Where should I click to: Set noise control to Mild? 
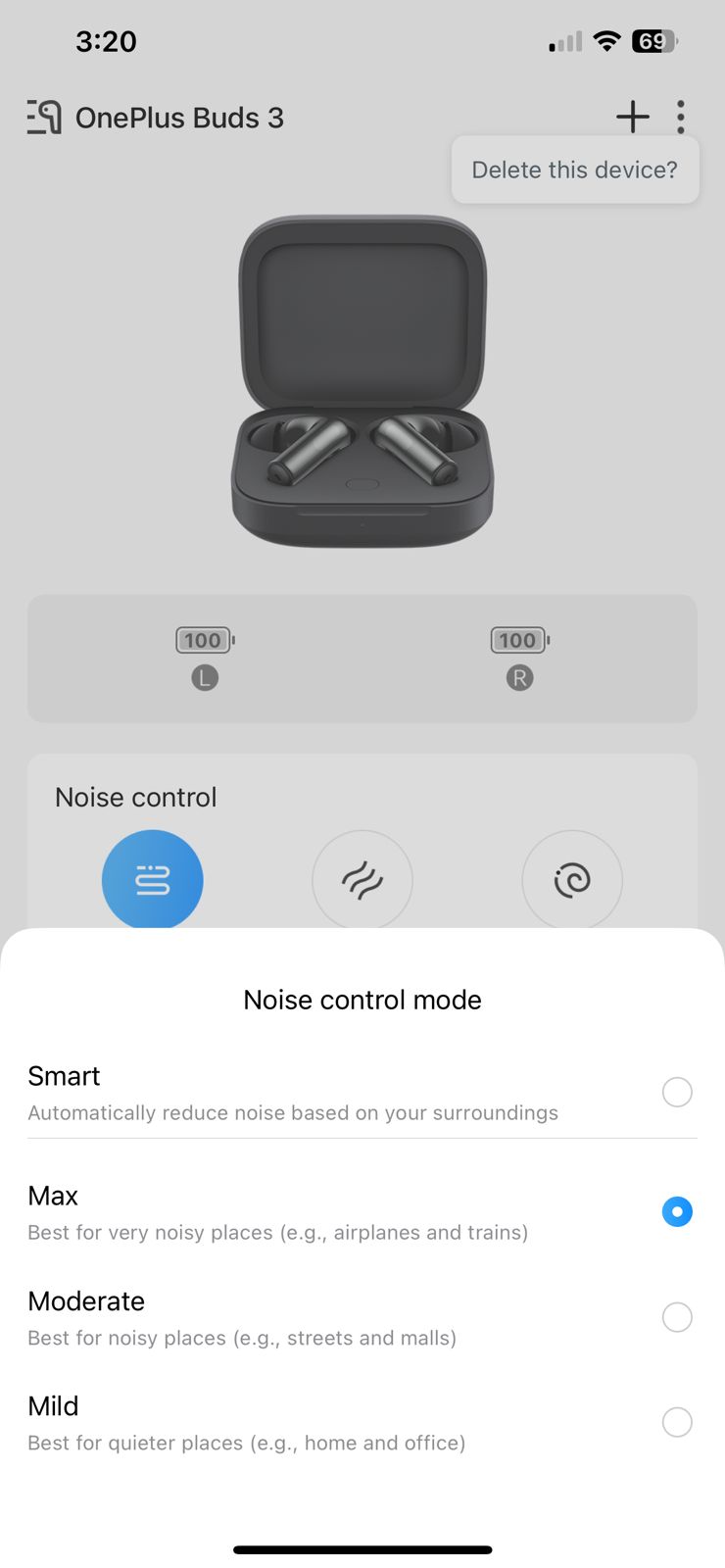click(x=676, y=1422)
